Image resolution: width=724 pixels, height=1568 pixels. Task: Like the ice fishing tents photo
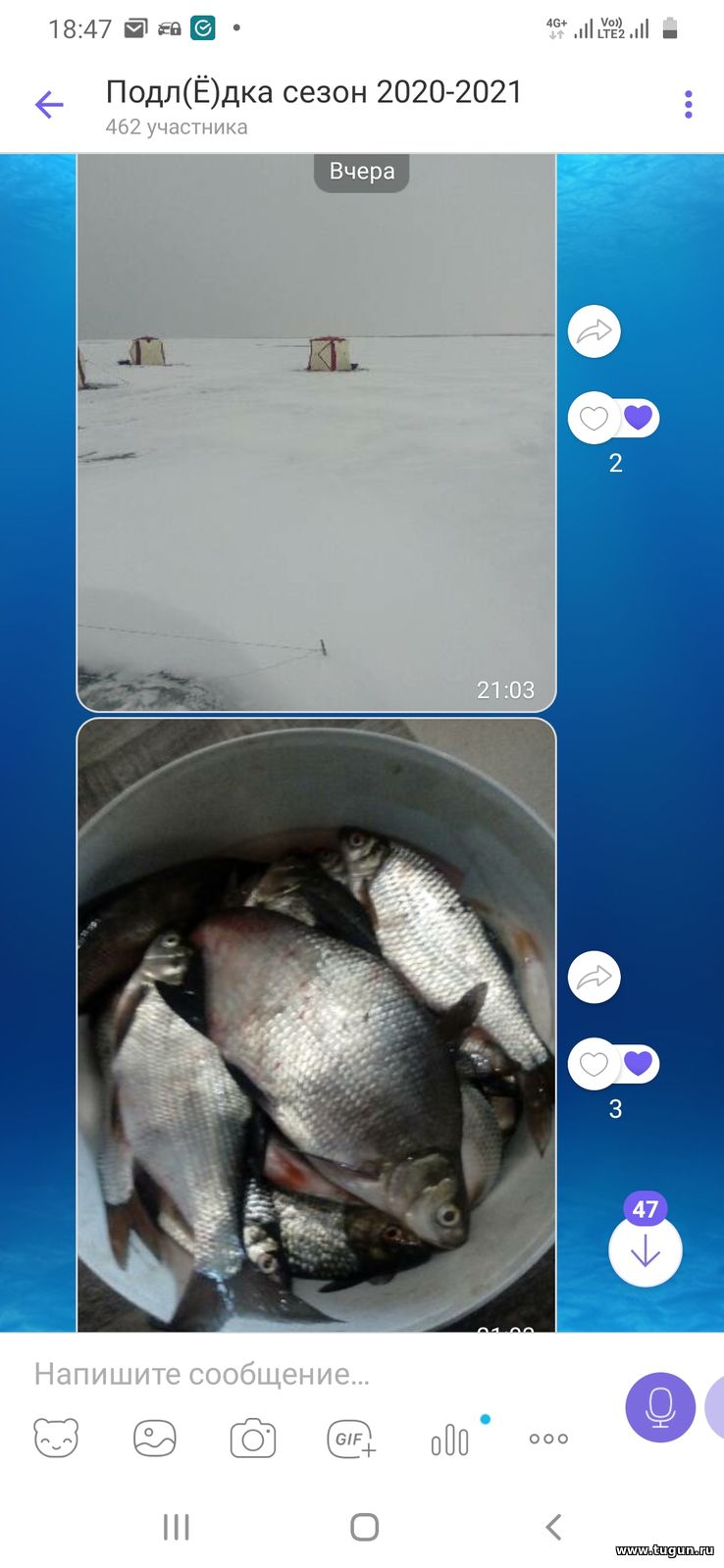click(594, 418)
